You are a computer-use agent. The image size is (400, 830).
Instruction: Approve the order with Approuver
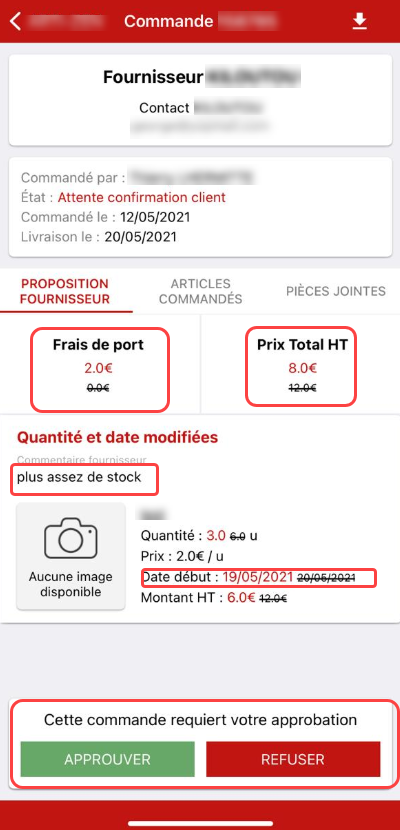107,759
